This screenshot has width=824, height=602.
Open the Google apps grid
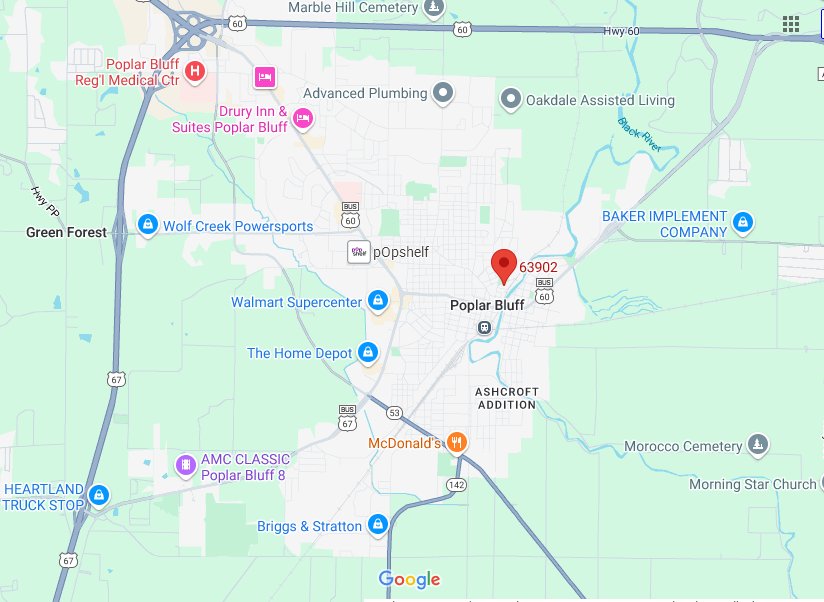791,24
